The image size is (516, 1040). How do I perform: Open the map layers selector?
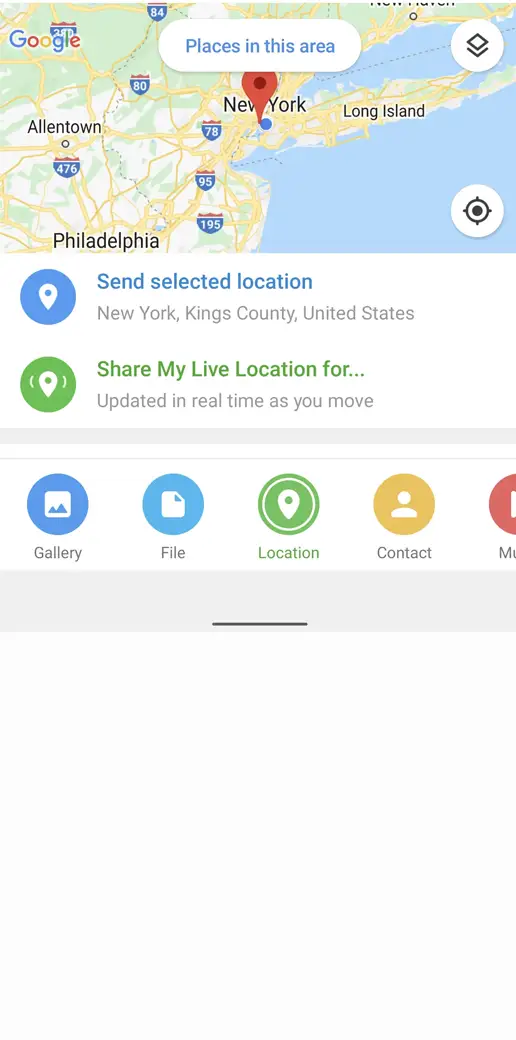pos(477,45)
